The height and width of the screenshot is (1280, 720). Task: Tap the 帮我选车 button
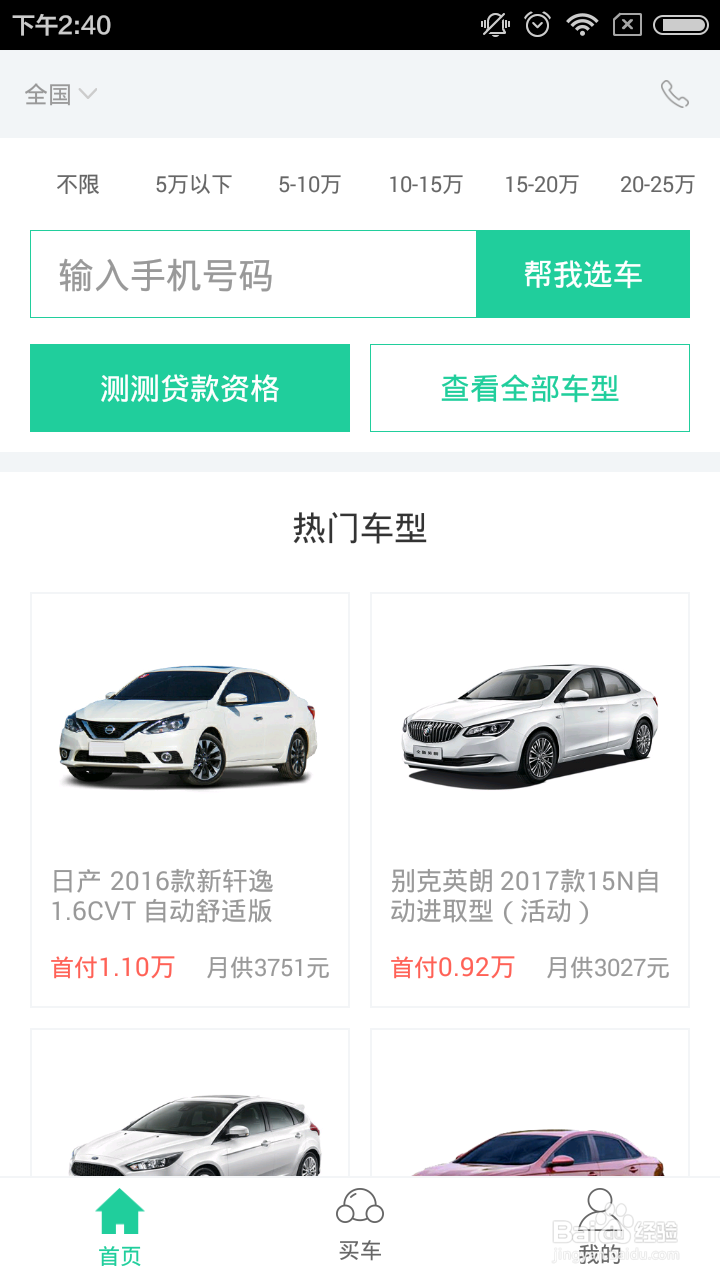click(583, 273)
